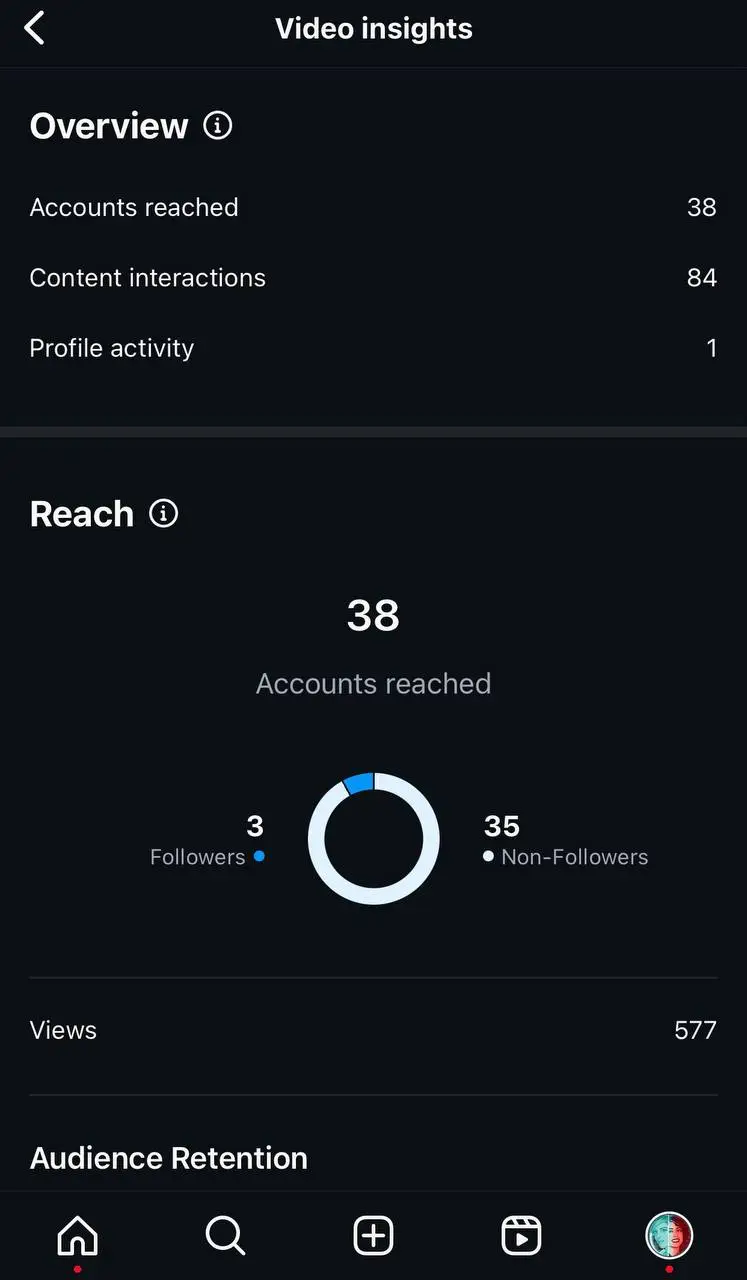Open the Reels icon
The height and width of the screenshot is (1280, 747).
pyautogui.click(x=520, y=1236)
